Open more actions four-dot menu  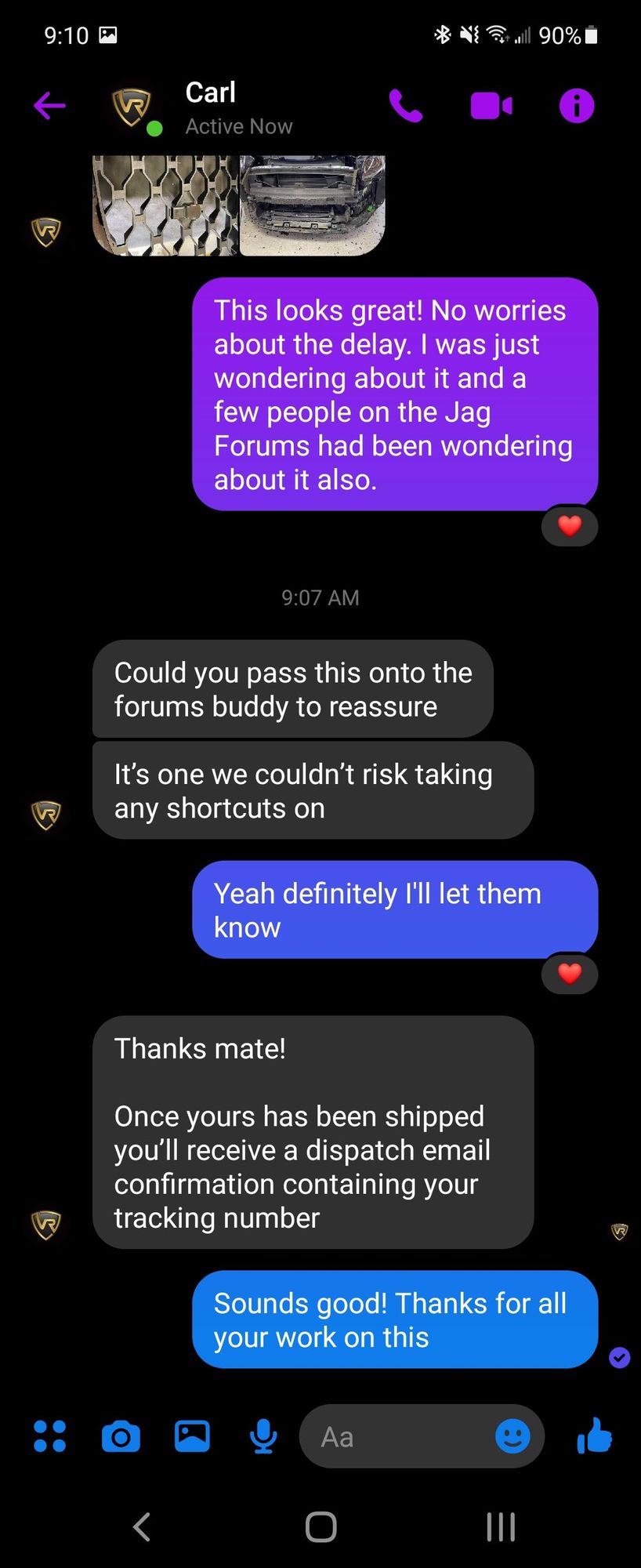coord(49,1436)
